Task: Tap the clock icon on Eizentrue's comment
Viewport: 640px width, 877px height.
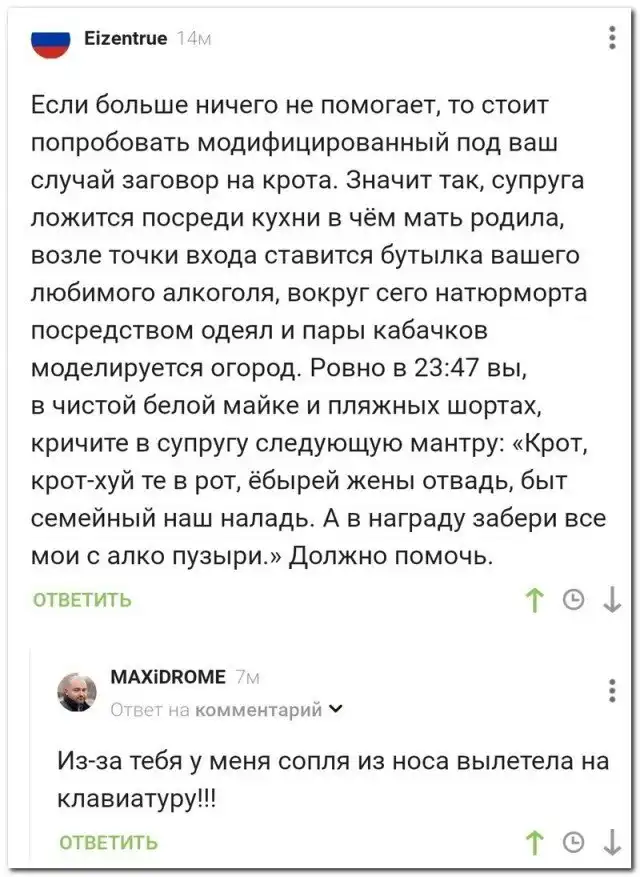Action: [x=574, y=599]
